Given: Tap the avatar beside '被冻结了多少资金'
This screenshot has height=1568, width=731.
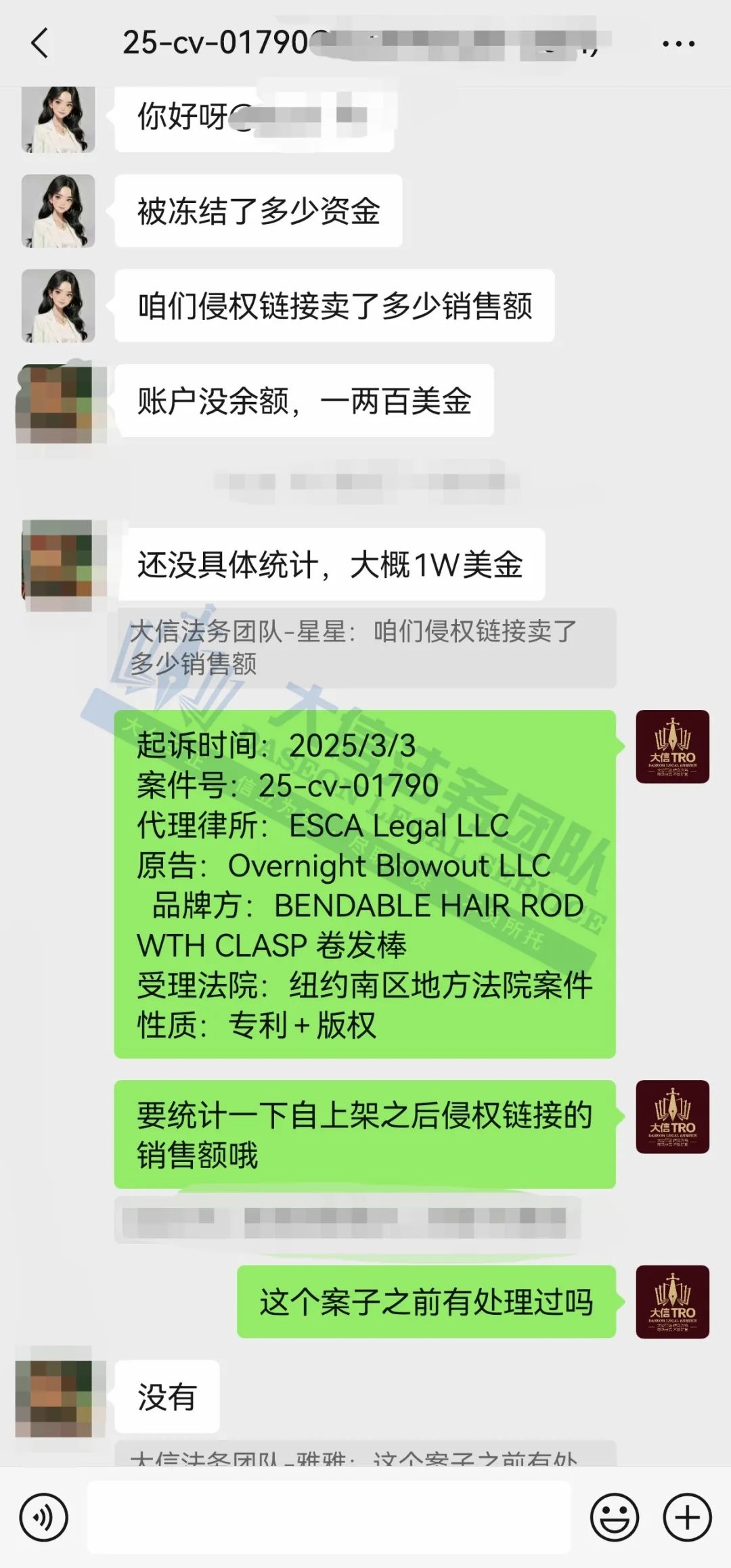Looking at the screenshot, I should tap(58, 211).
